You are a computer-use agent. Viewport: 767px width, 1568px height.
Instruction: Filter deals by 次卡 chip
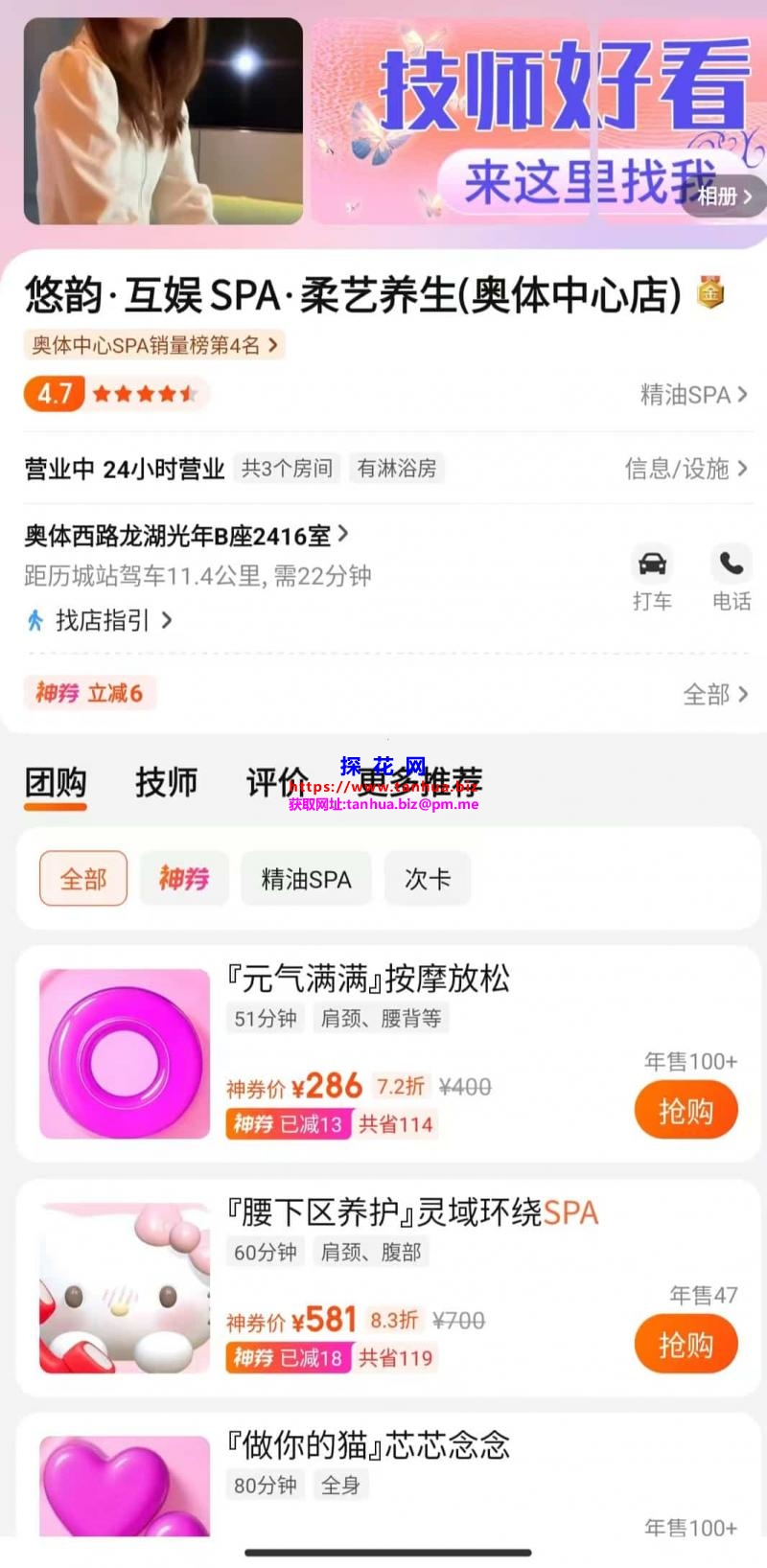coord(428,878)
